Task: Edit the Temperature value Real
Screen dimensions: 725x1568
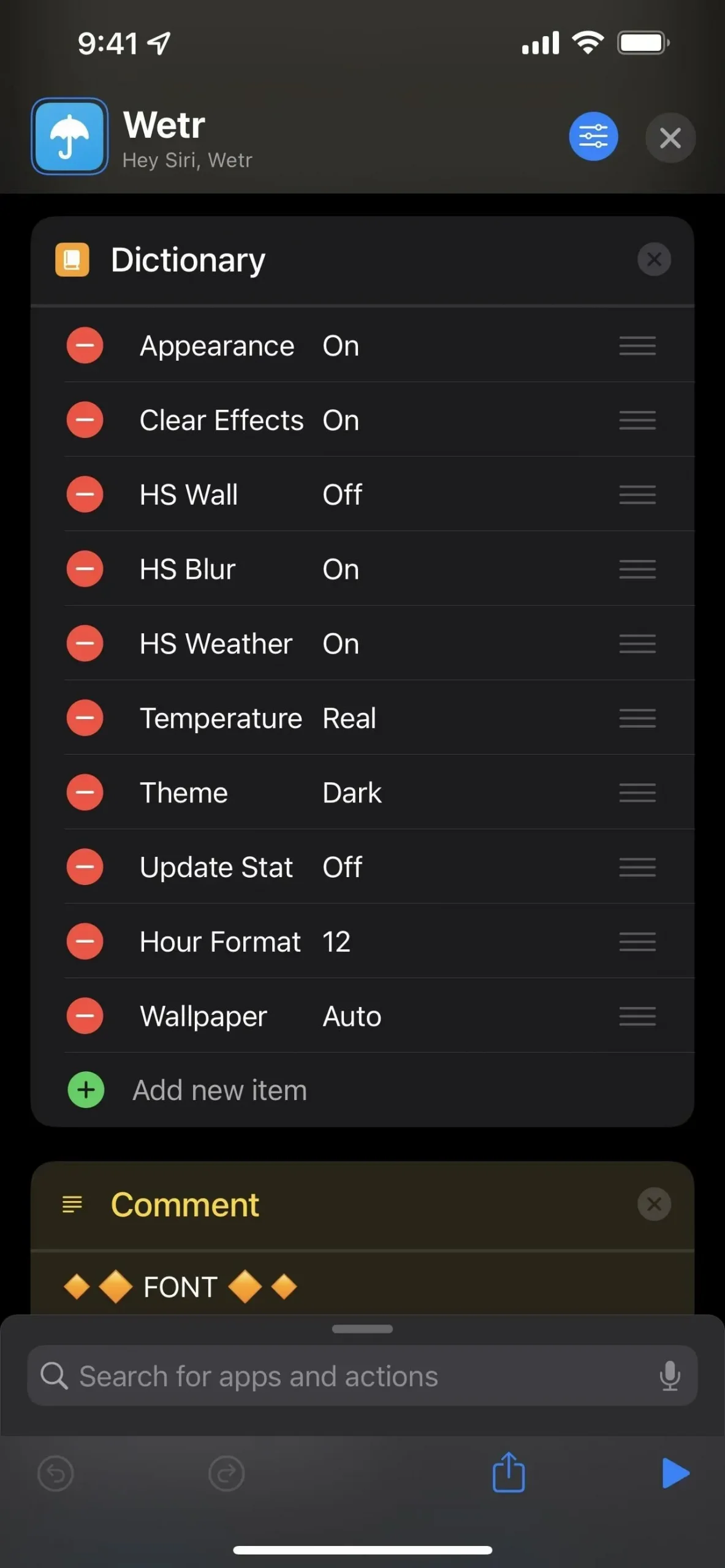Action: point(349,718)
